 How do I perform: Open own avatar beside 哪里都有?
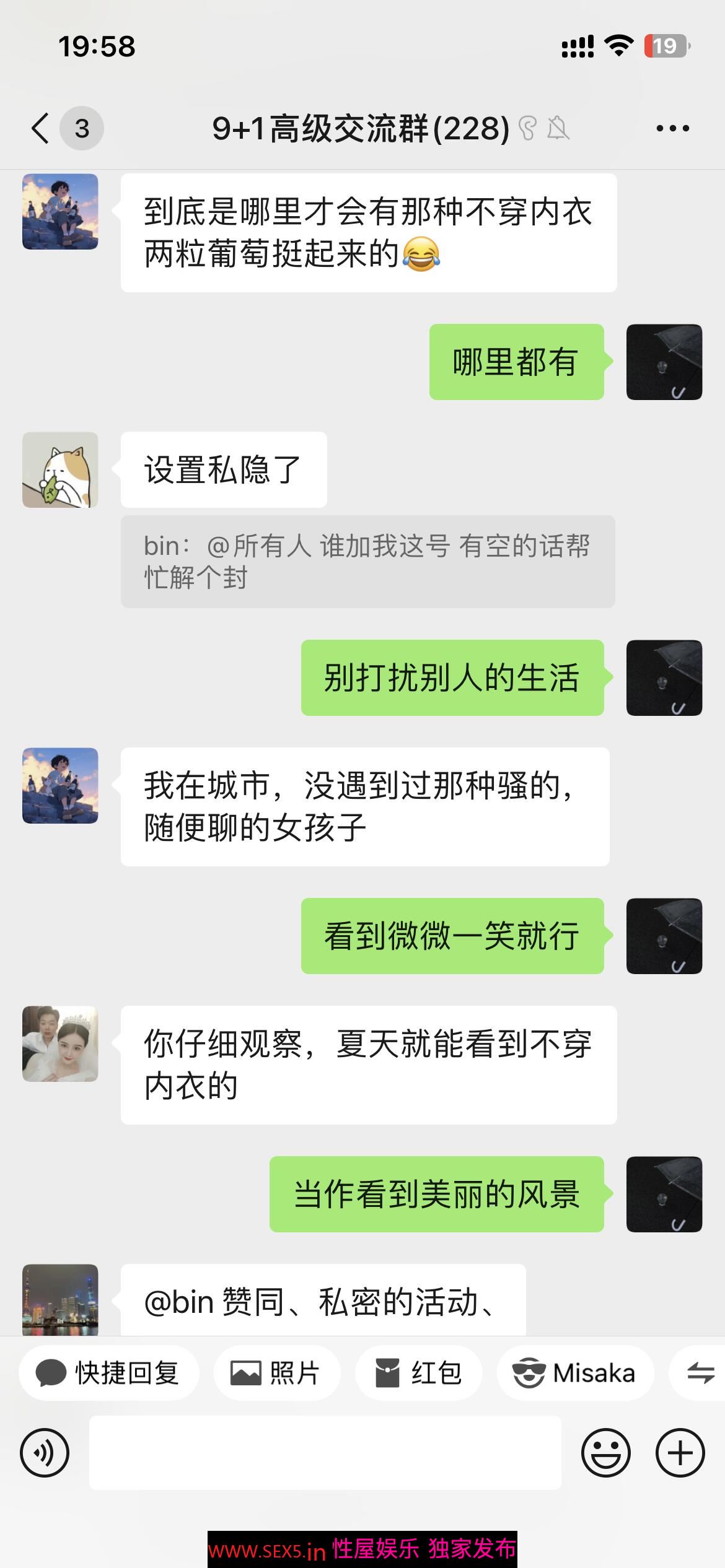pos(664,362)
